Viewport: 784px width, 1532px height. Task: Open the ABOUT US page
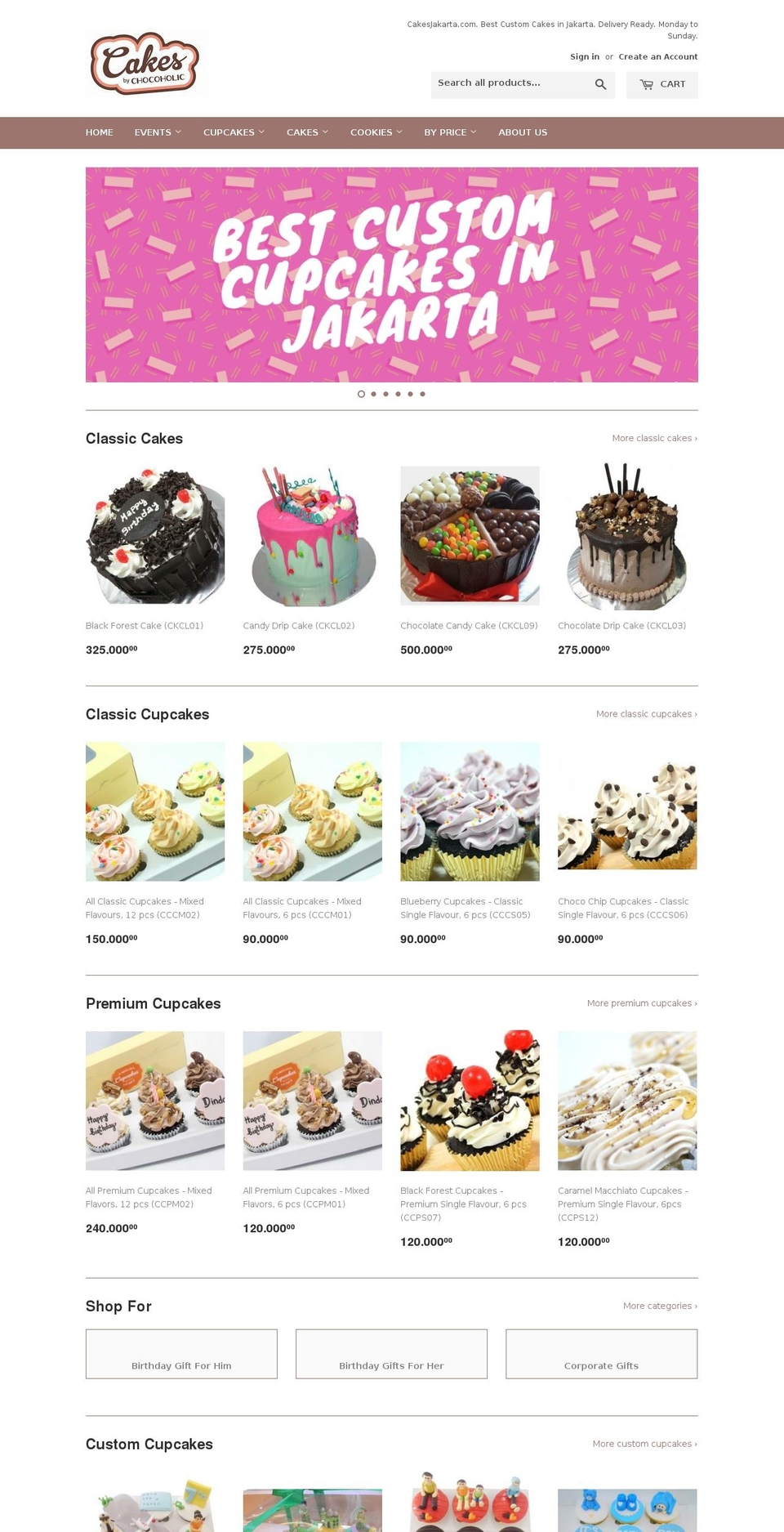[523, 132]
